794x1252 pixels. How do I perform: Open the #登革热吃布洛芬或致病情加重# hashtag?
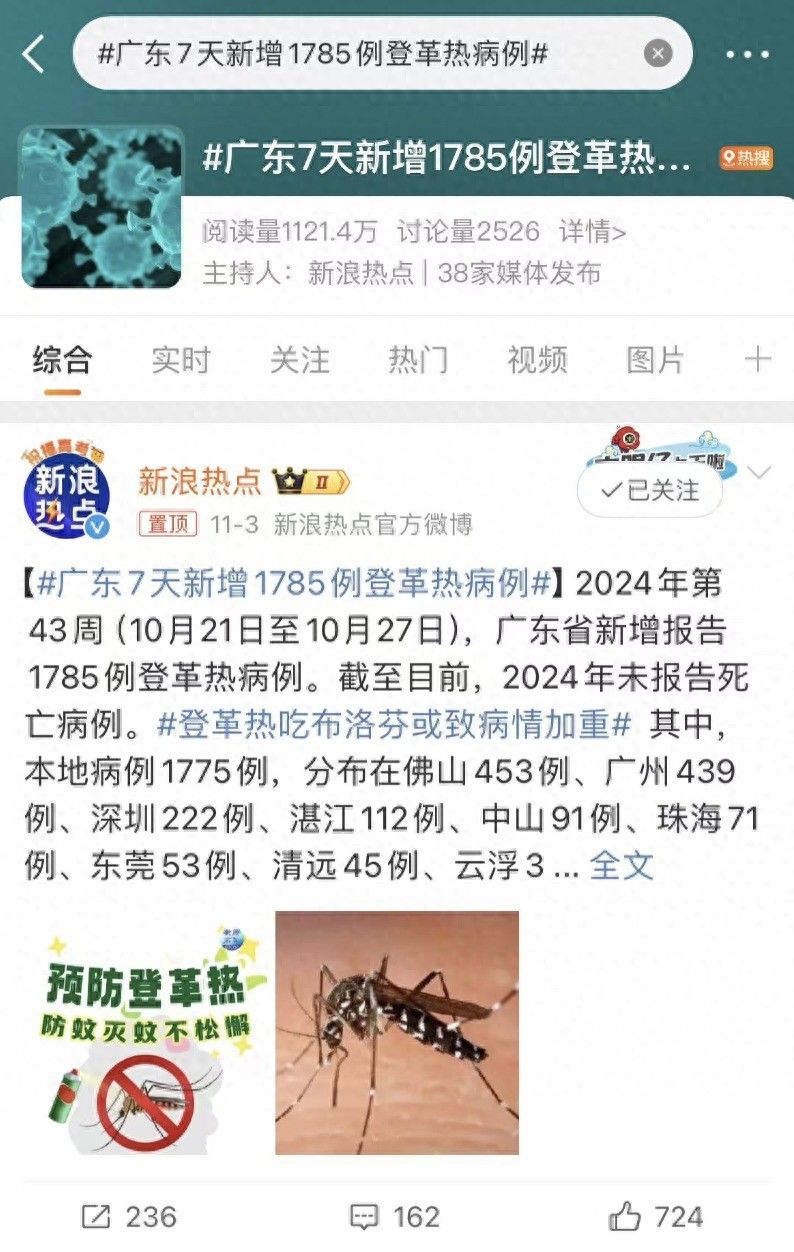point(396,723)
